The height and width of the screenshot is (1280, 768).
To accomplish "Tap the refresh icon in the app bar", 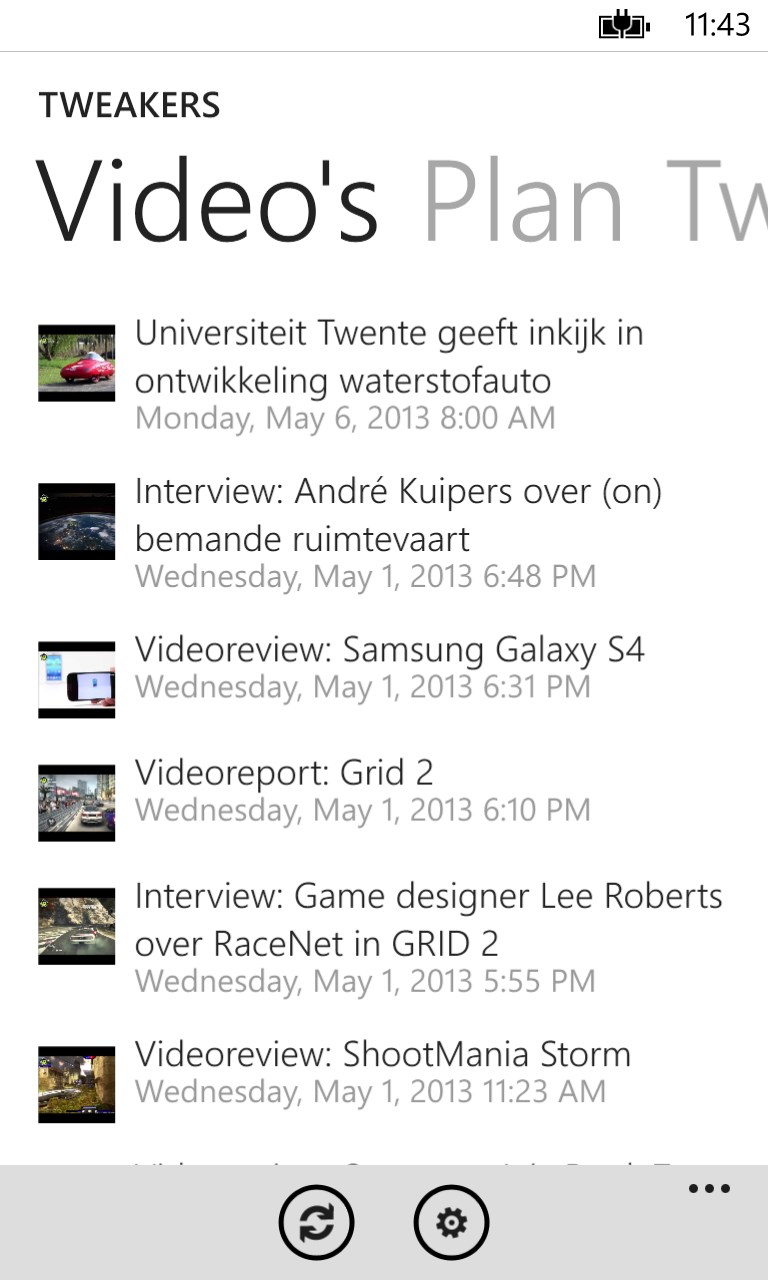I will click(x=316, y=1222).
